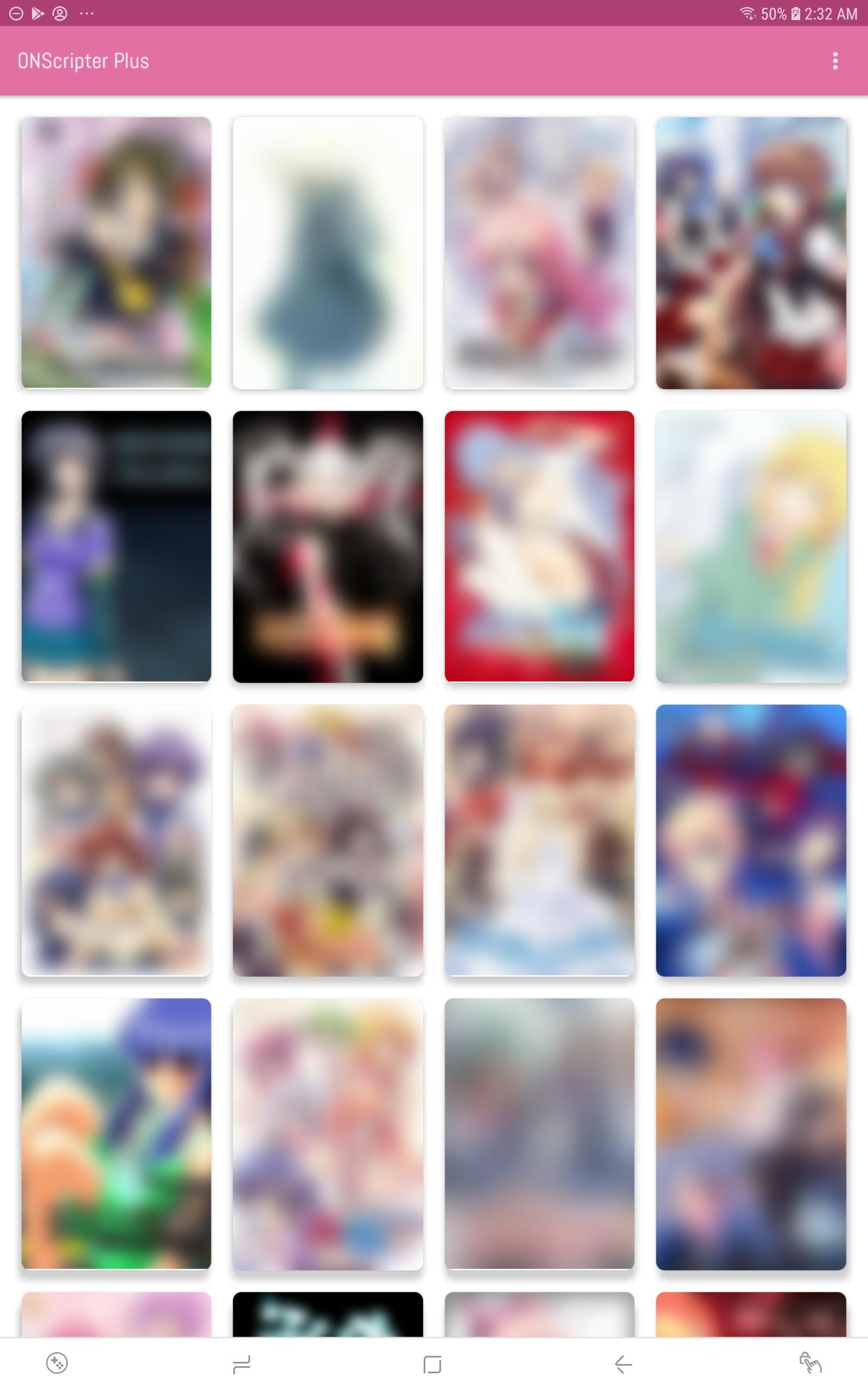Open the dark cover with girl in purple top
This screenshot has height=1389, width=868.
117,546
